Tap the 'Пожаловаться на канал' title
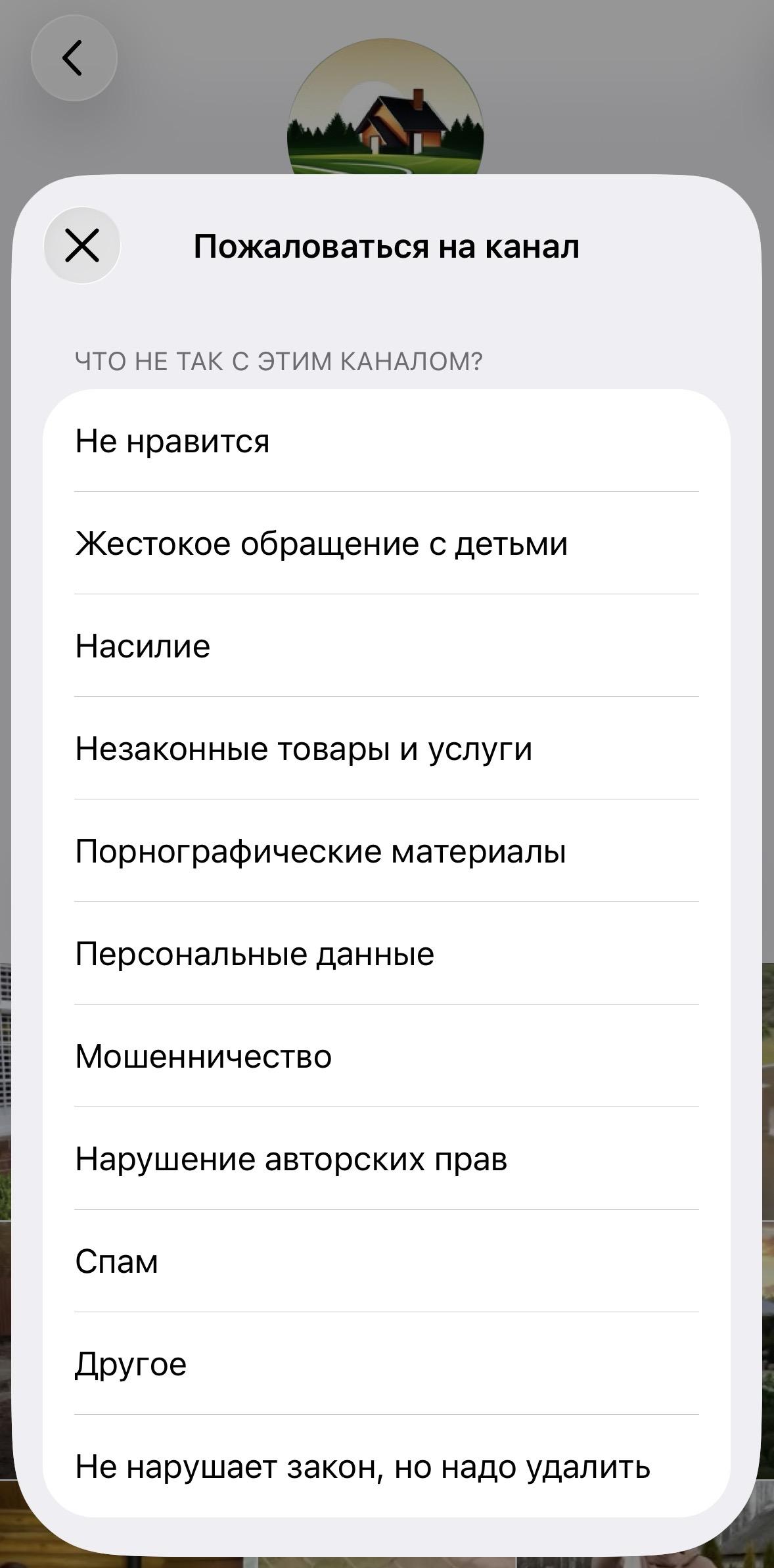The height and width of the screenshot is (1568, 774). point(386,246)
